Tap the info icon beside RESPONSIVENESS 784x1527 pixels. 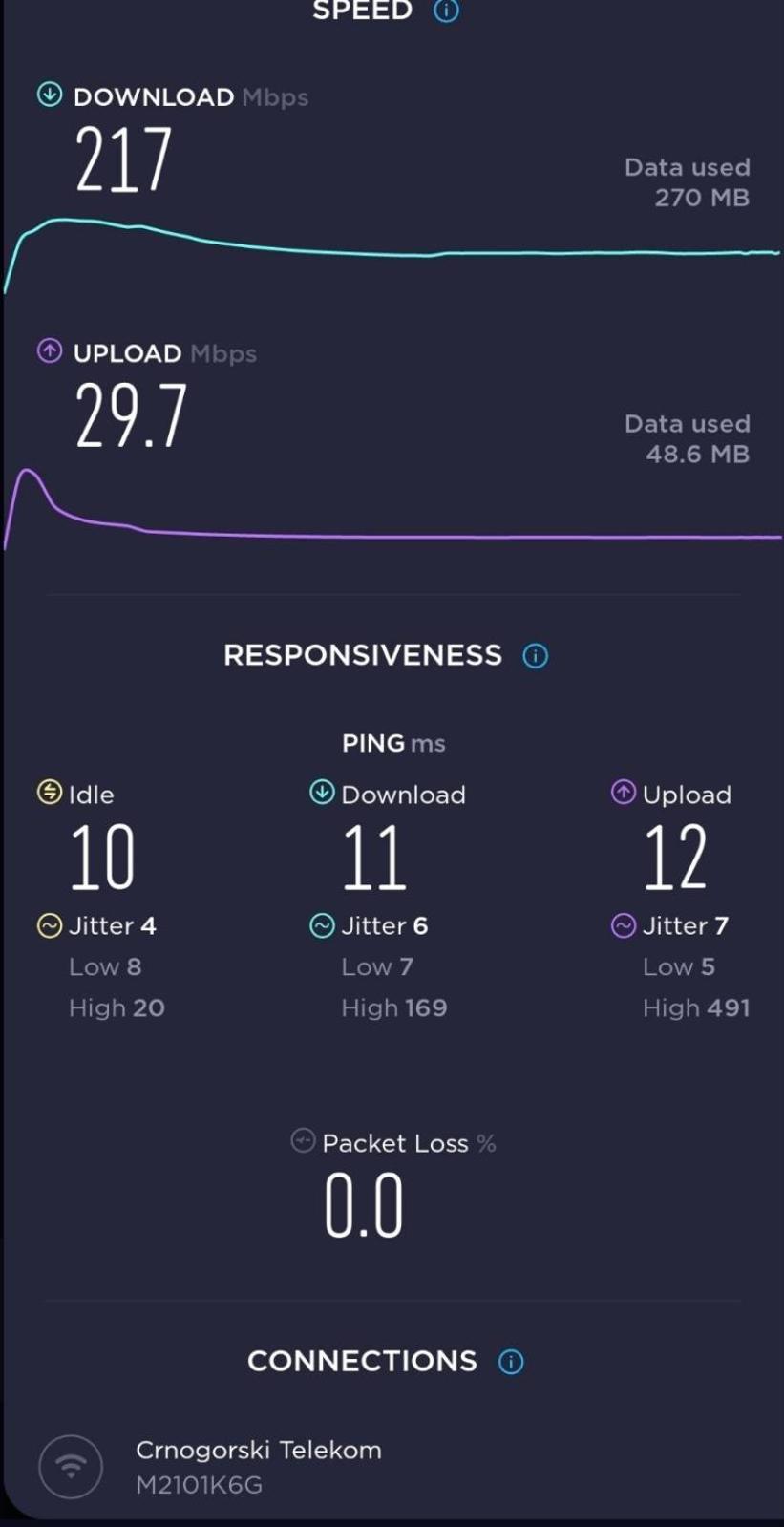coord(536,656)
